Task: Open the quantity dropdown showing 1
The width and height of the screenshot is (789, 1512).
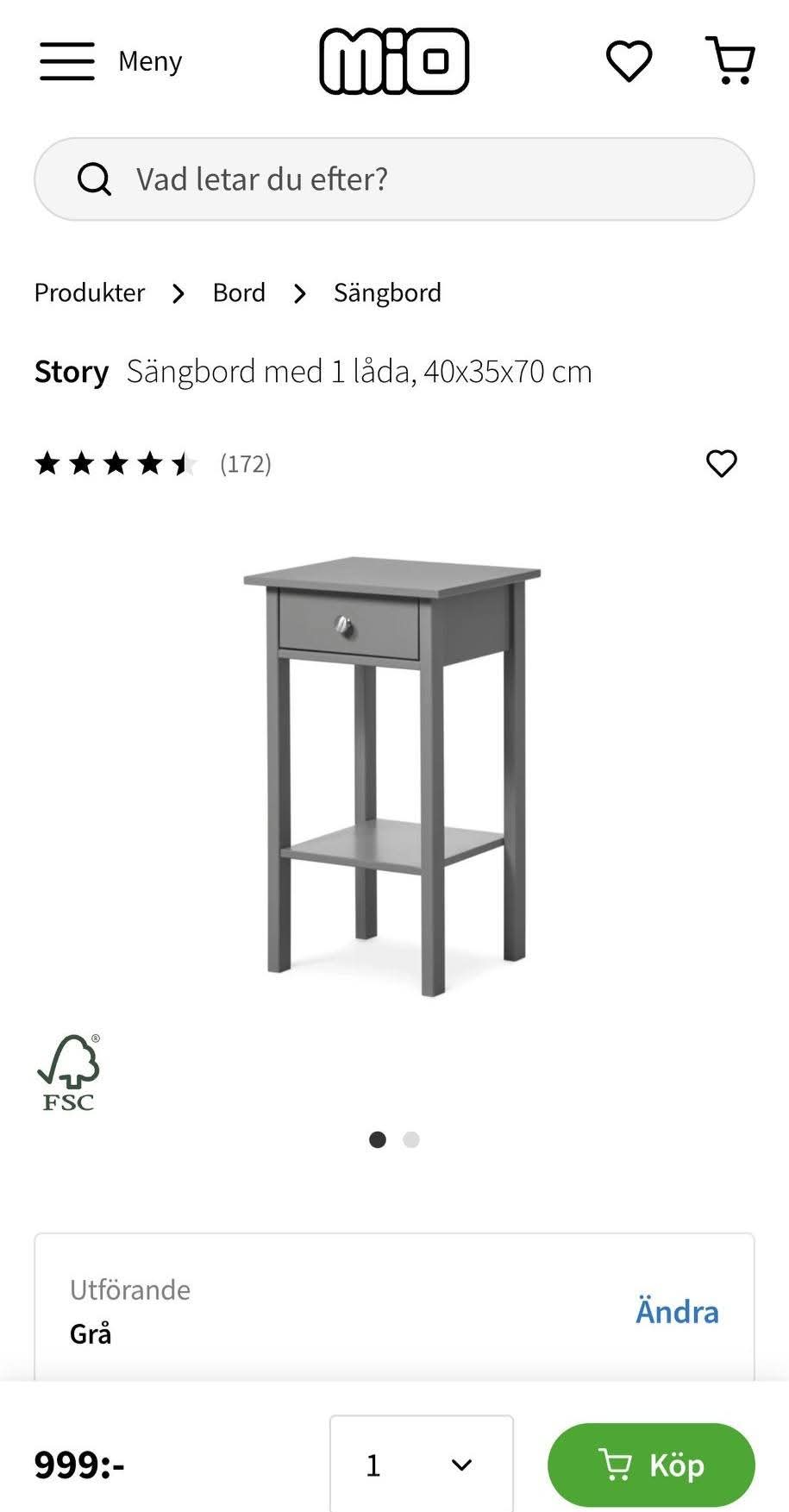Action: tap(421, 1465)
